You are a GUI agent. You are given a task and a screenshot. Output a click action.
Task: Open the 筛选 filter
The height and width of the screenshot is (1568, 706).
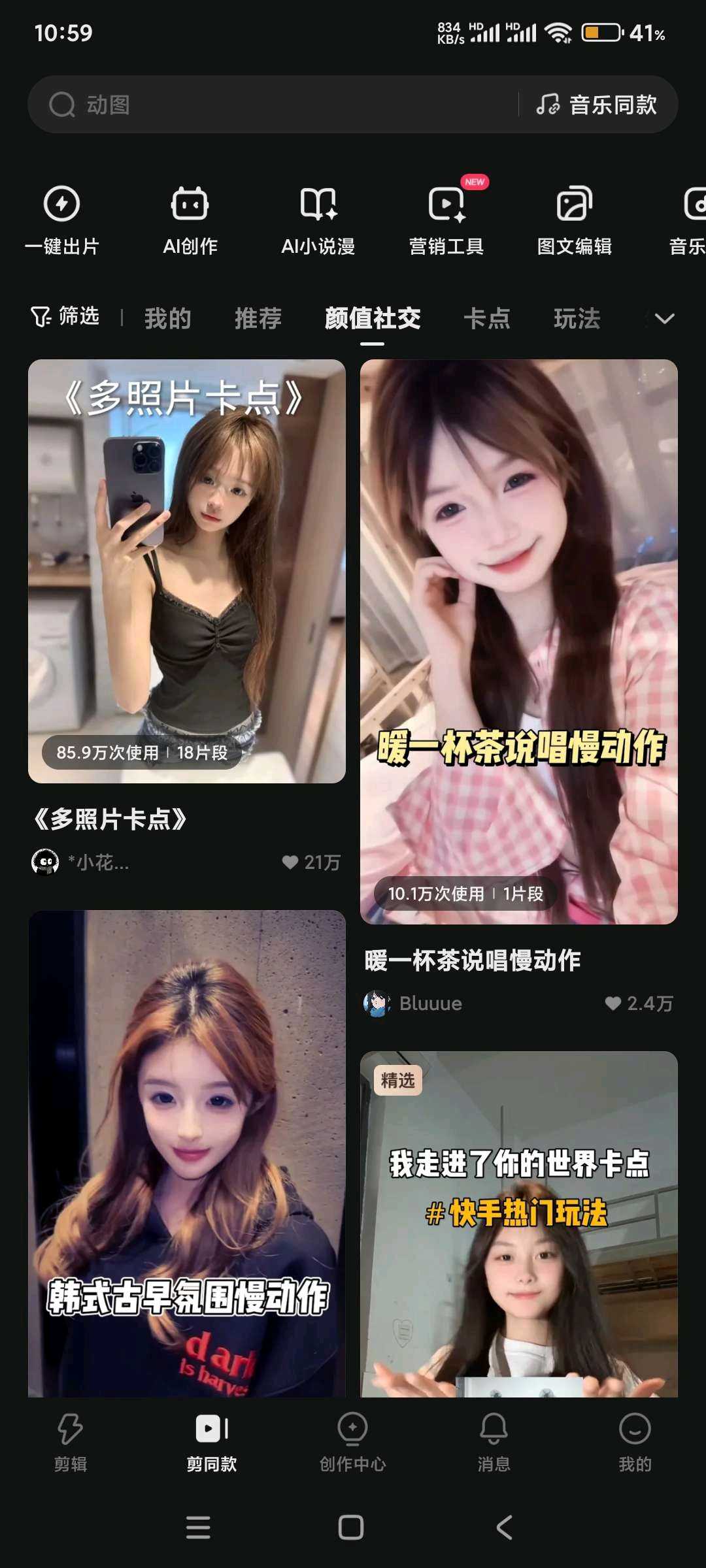pyautogui.click(x=65, y=318)
